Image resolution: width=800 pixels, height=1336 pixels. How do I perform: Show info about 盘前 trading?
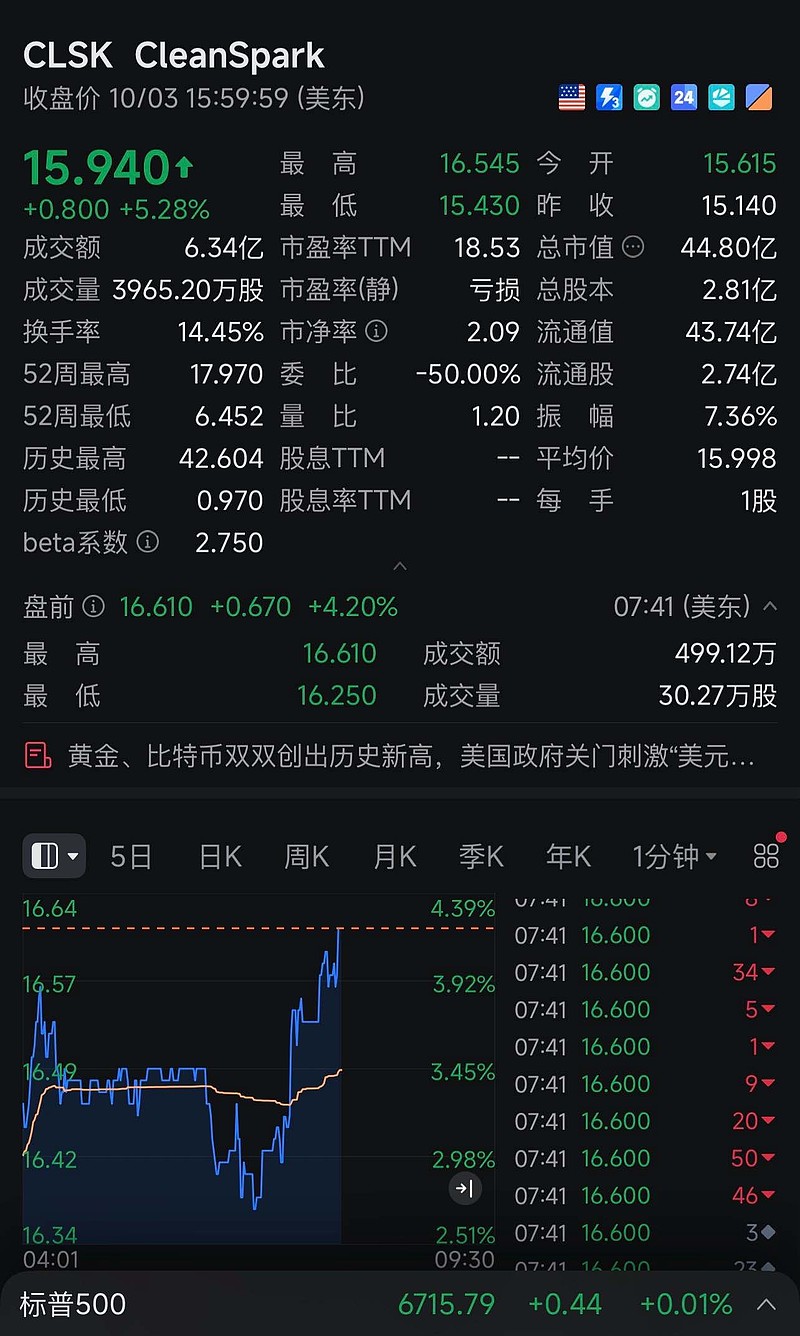coord(93,606)
